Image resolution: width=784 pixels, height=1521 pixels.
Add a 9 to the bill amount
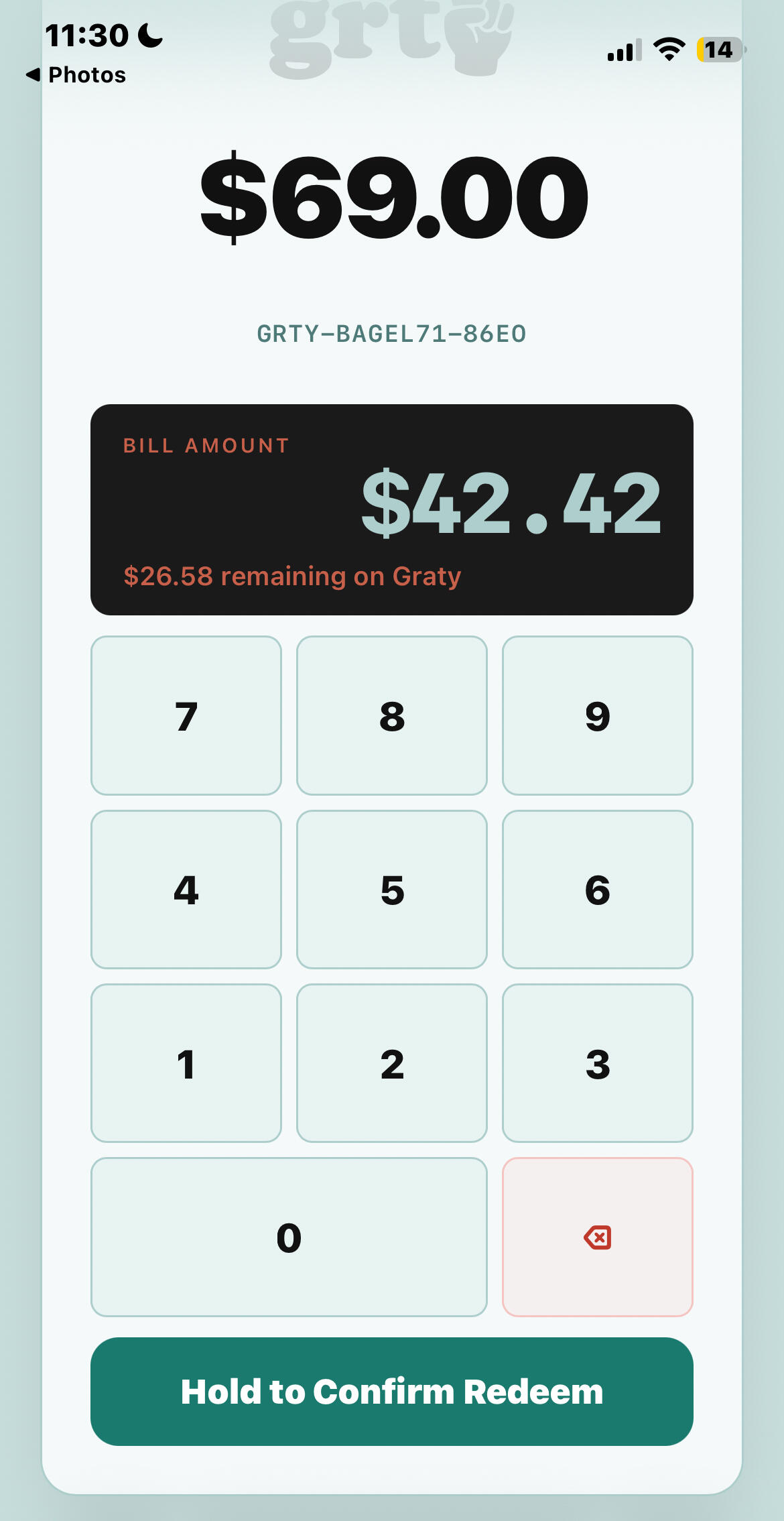pyautogui.click(x=597, y=716)
